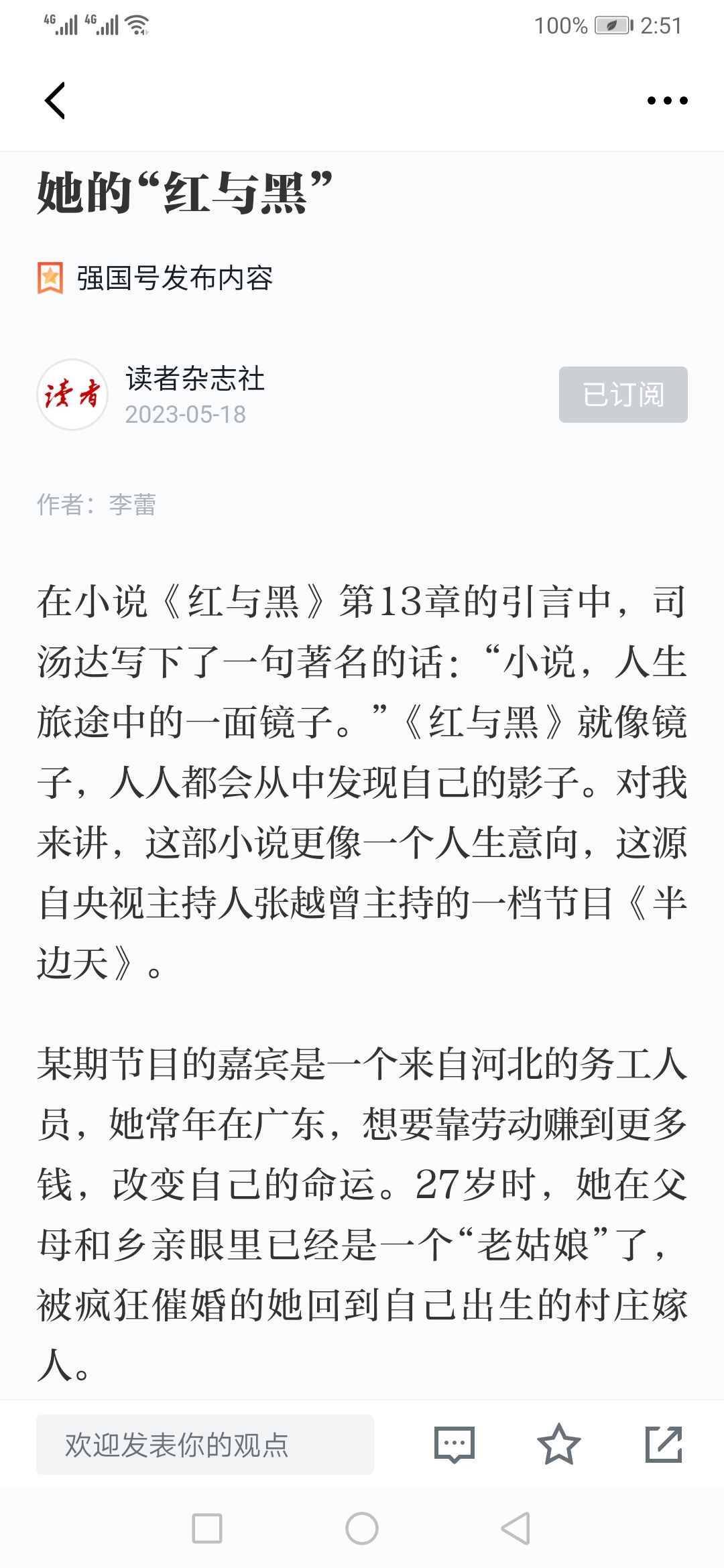This screenshot has width=724, height=1568.
Task: Tap the system home circle button
Action: (x=362, y=1528)
